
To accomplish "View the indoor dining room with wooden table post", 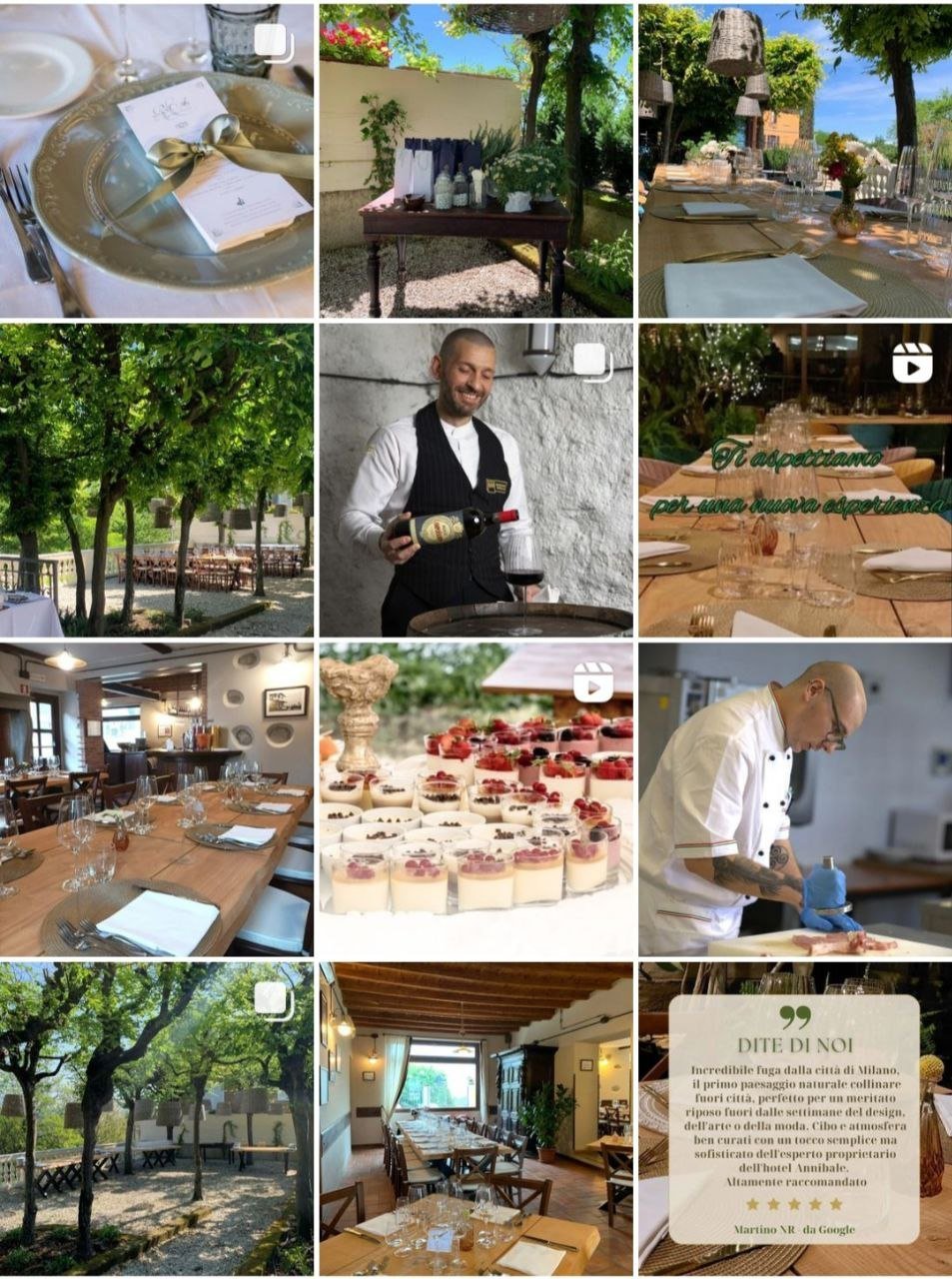I will click(x=157, y=799).
